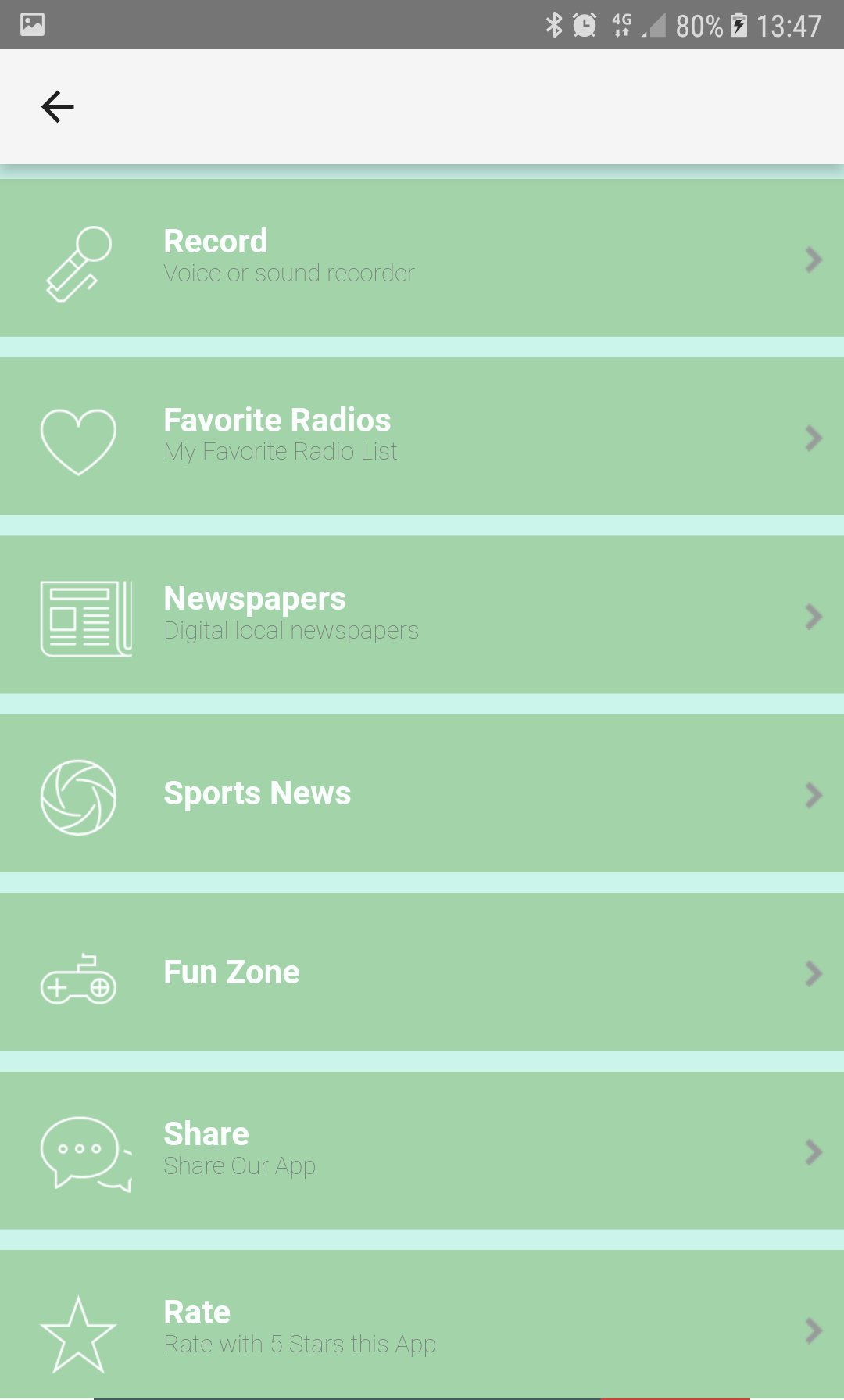
Task: Click Rate with 5 Stars this App
Action: [x=299, y=1343]
